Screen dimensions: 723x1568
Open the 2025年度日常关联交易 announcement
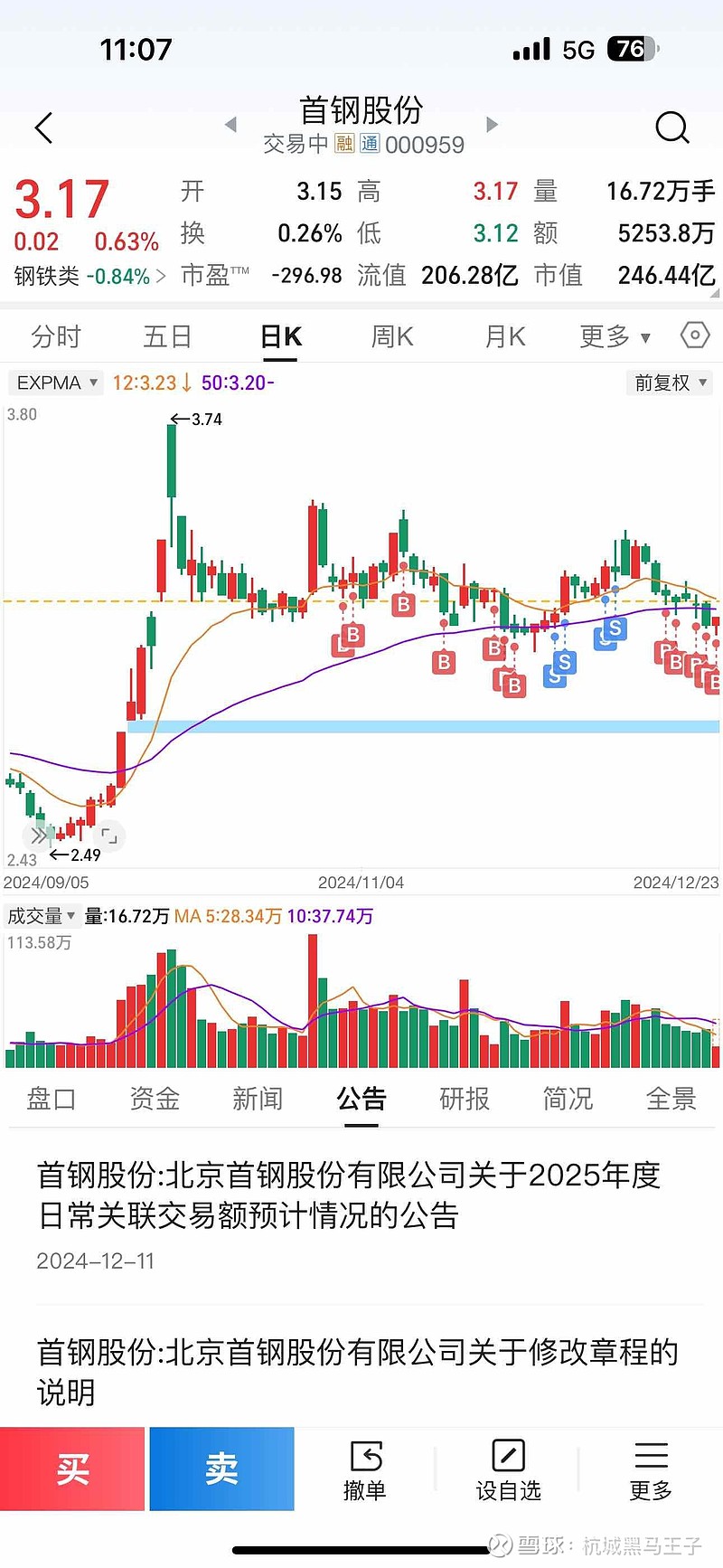click(349, 1195)
